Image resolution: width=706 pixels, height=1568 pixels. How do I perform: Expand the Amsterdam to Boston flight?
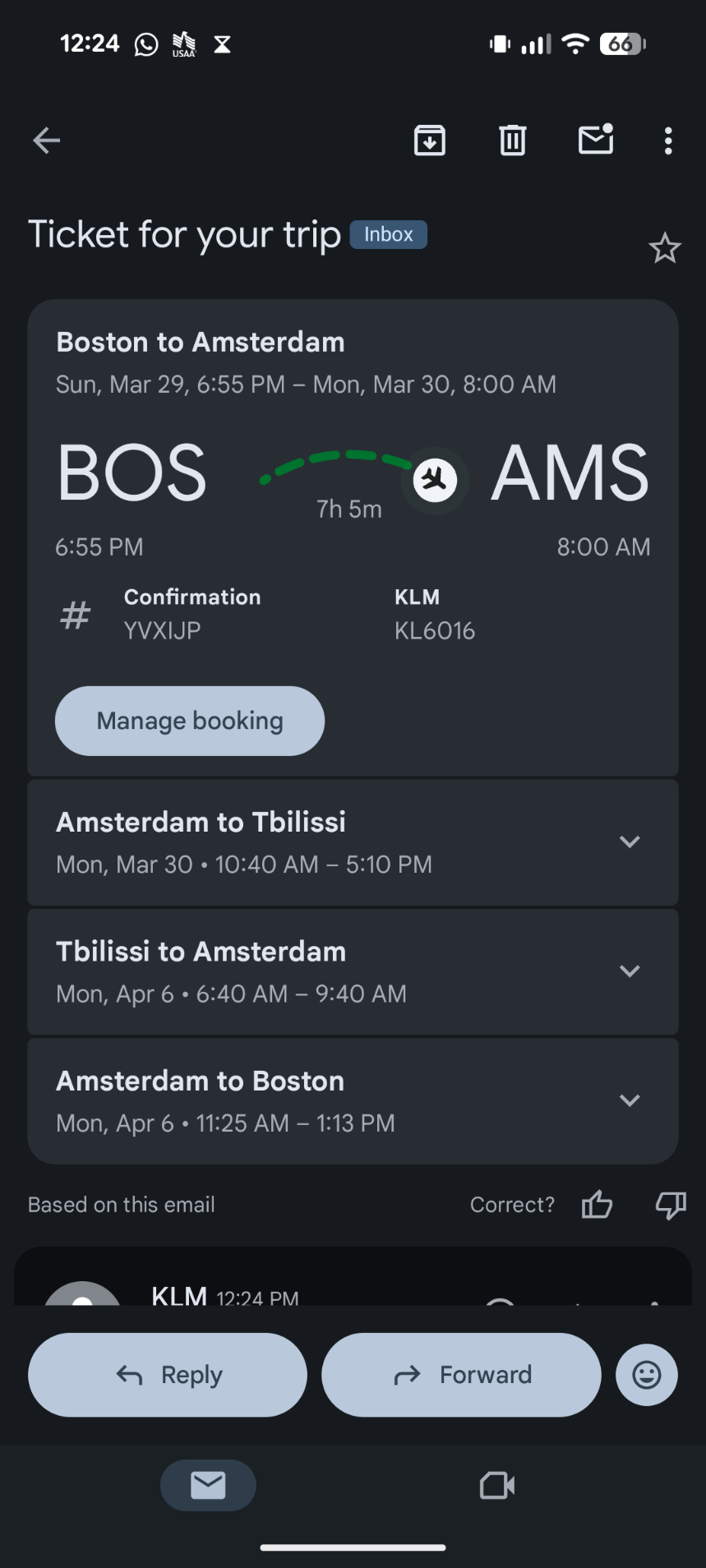[630, 1100]
